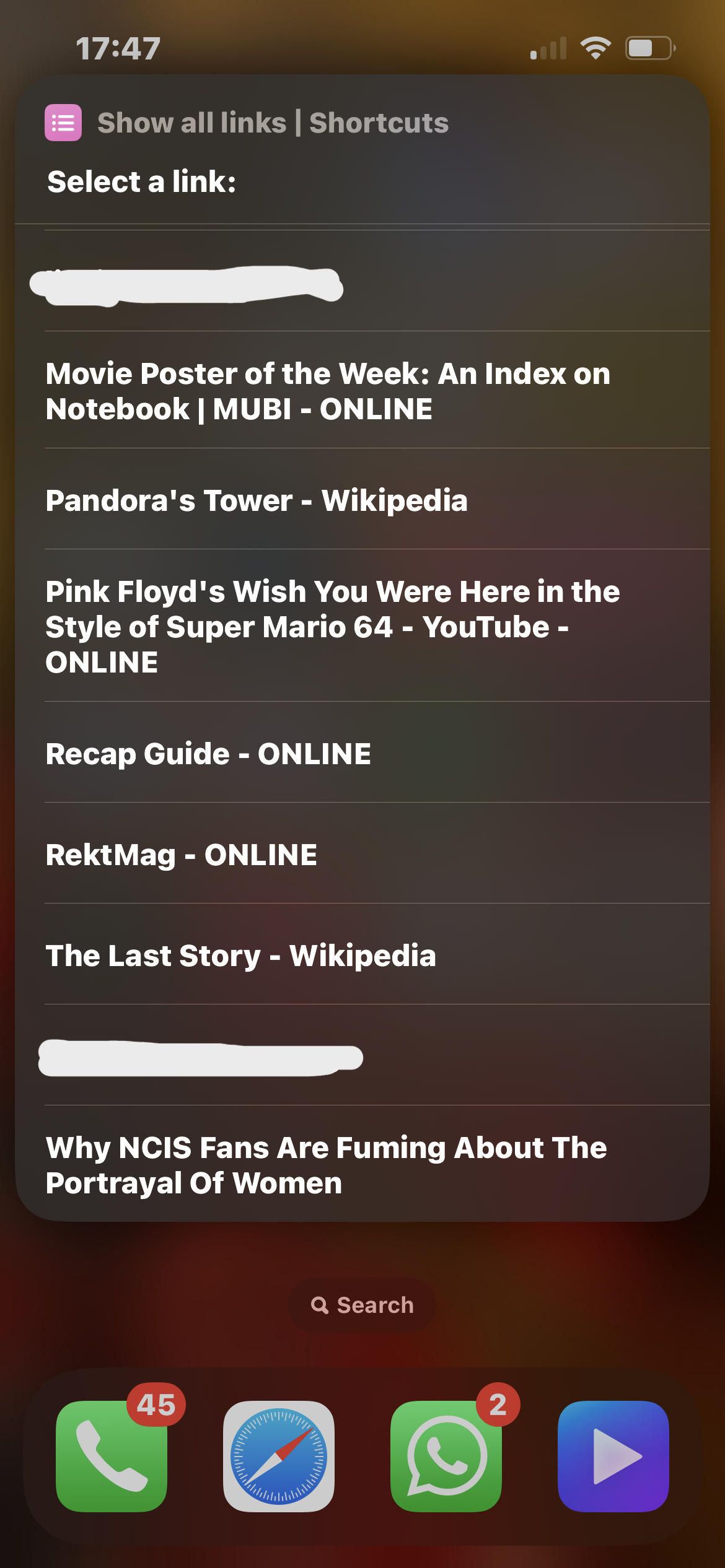Select the Recap Guide link

point(362,752)
